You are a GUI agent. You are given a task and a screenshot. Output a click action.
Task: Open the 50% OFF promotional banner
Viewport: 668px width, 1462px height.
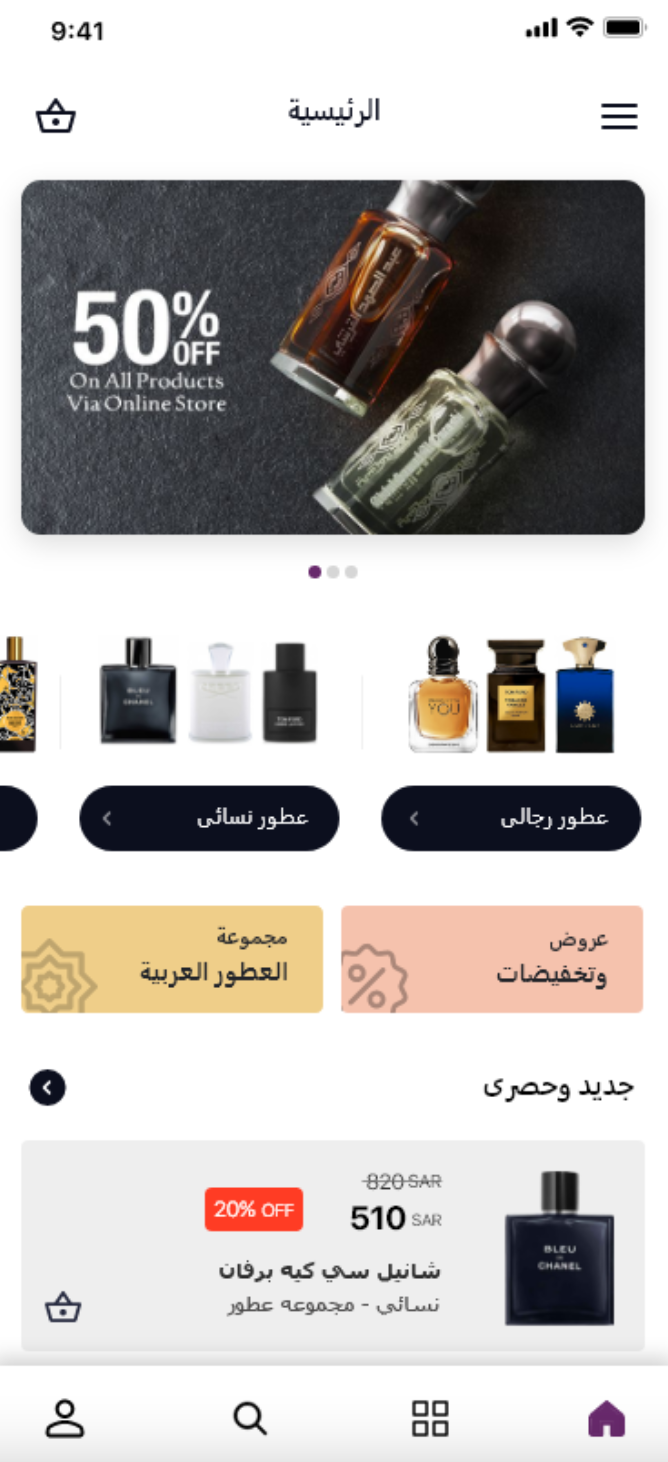coord(333,357)
